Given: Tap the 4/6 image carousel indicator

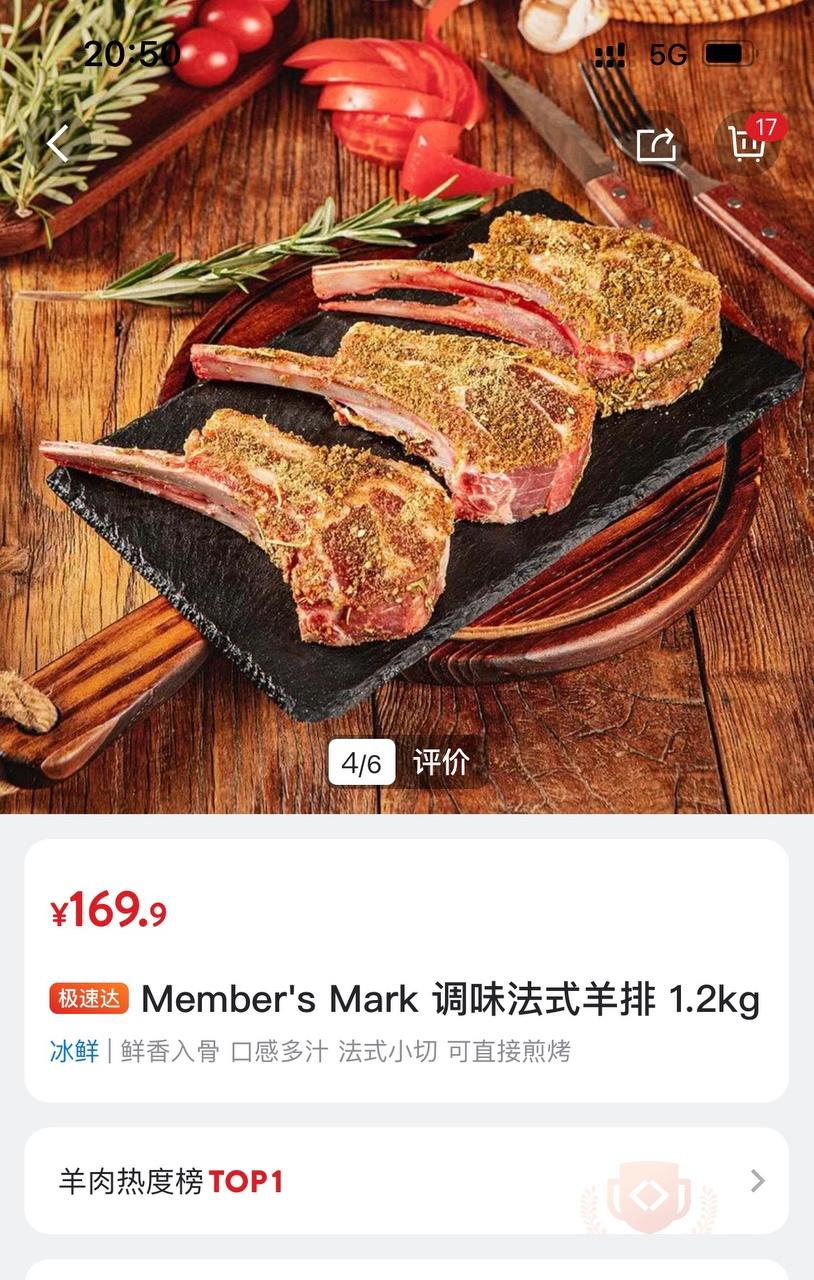Looking at the screenshot, I should click(x=360, y=764).
